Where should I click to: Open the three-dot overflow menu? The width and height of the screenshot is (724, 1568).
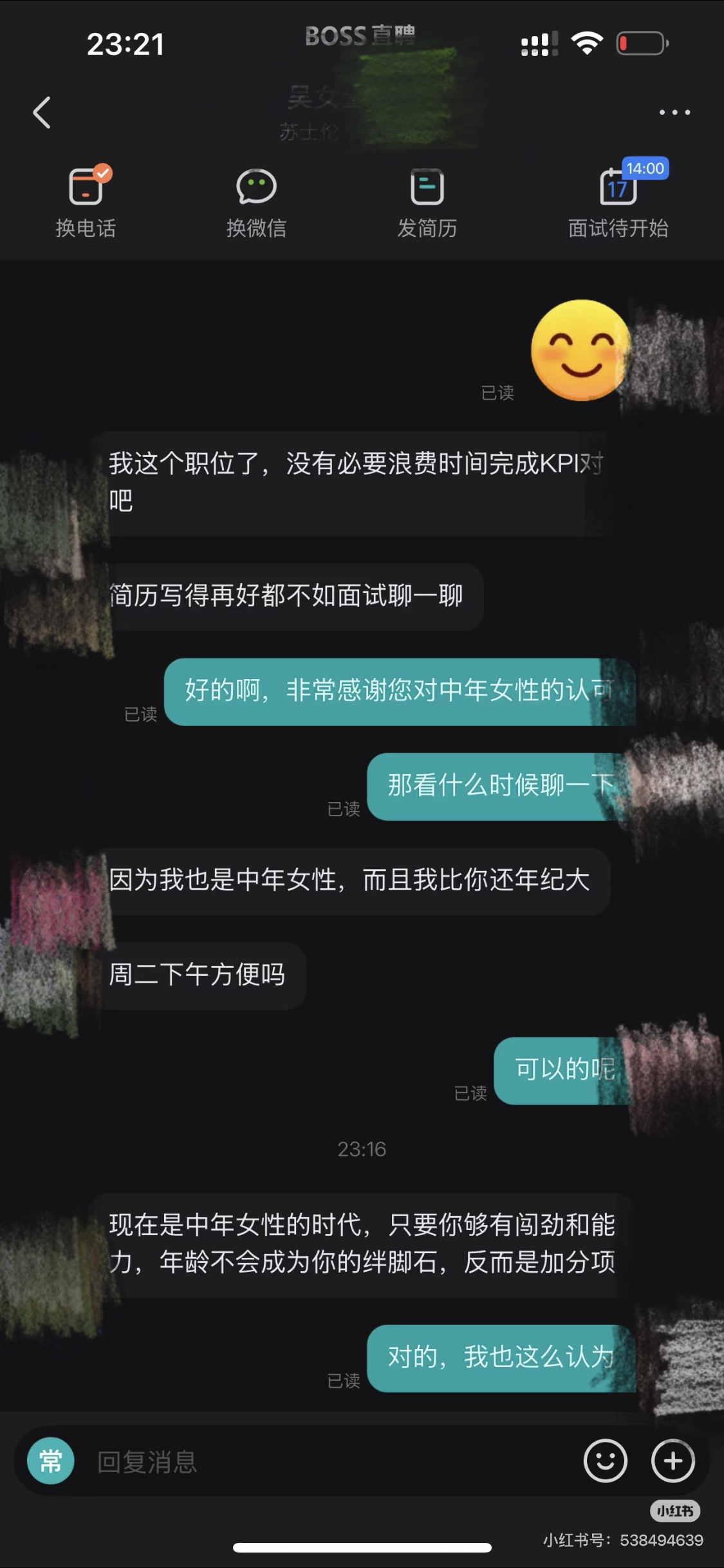674,113
